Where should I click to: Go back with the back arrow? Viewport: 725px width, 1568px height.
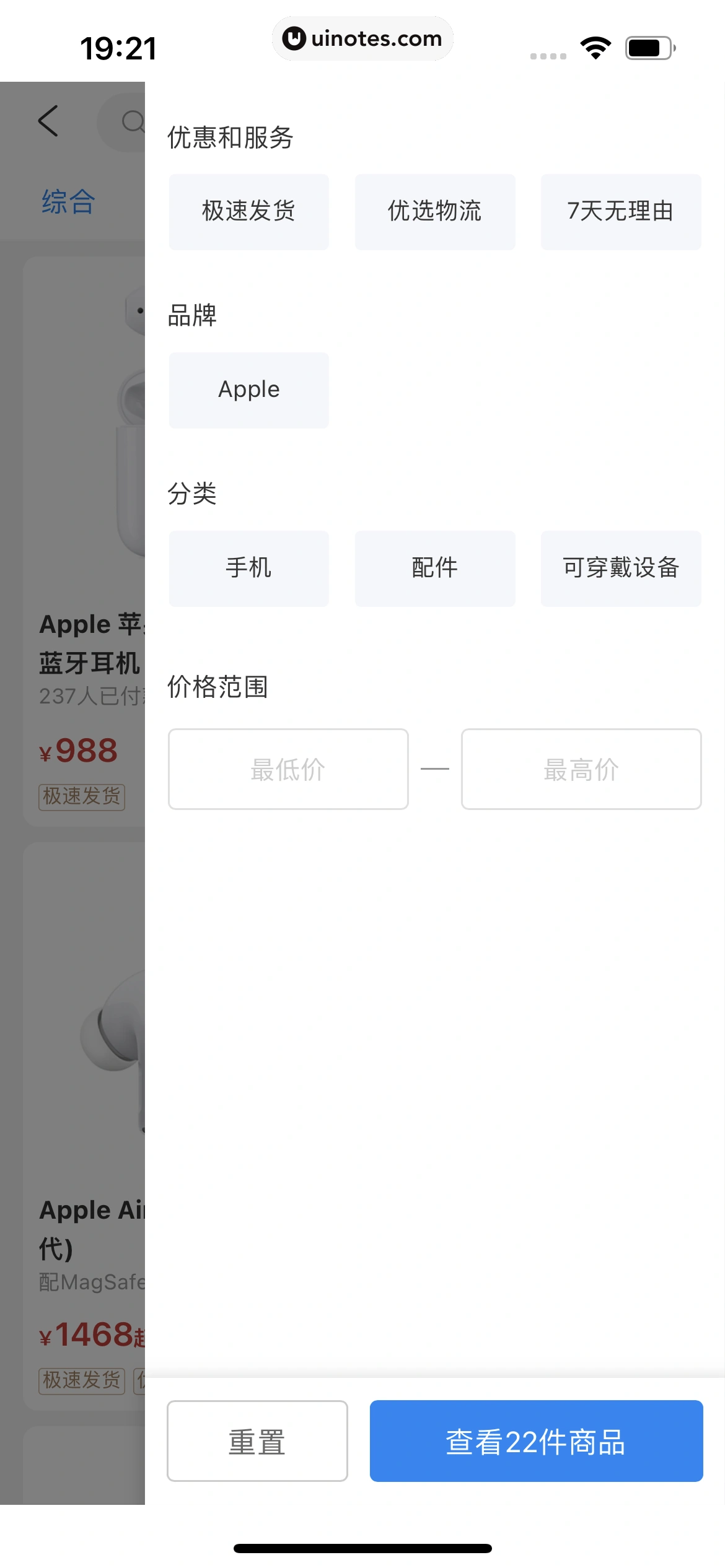tap(48, 120)
